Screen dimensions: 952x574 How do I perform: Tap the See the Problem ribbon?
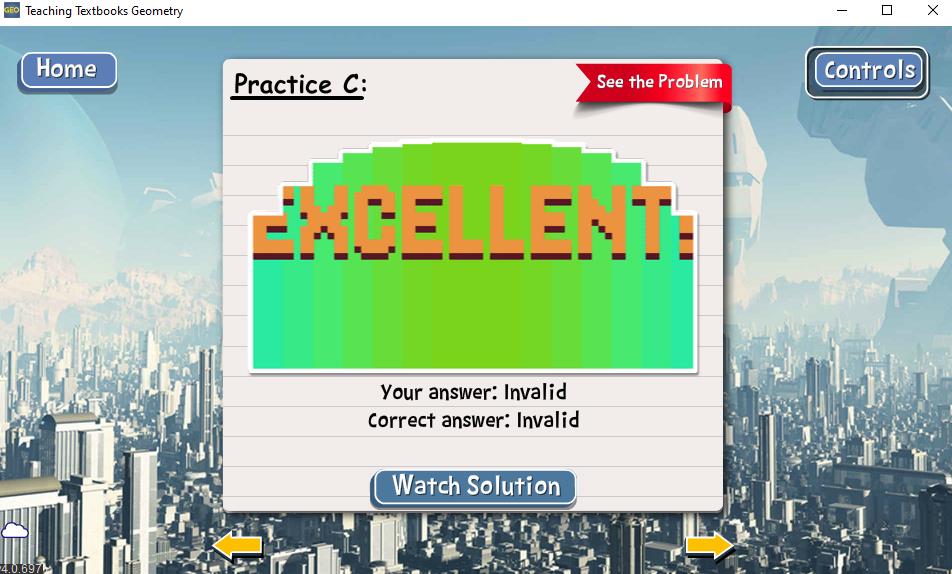(x=657, y=83)
